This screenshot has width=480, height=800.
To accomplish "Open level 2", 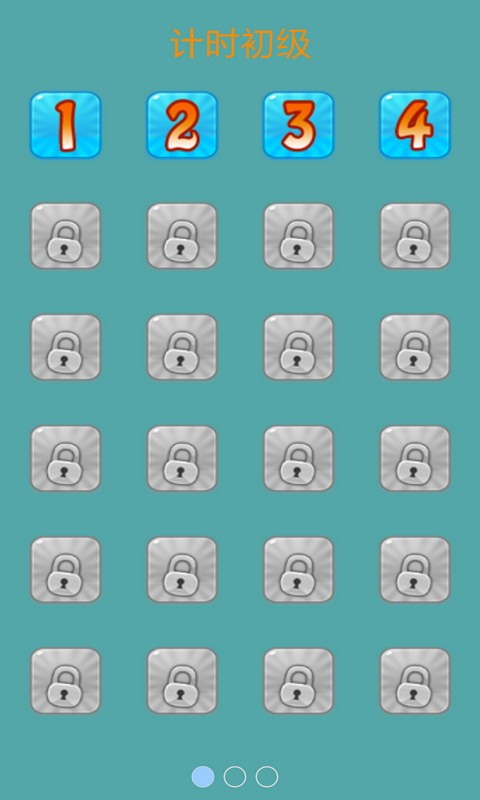I will point(182,125).
